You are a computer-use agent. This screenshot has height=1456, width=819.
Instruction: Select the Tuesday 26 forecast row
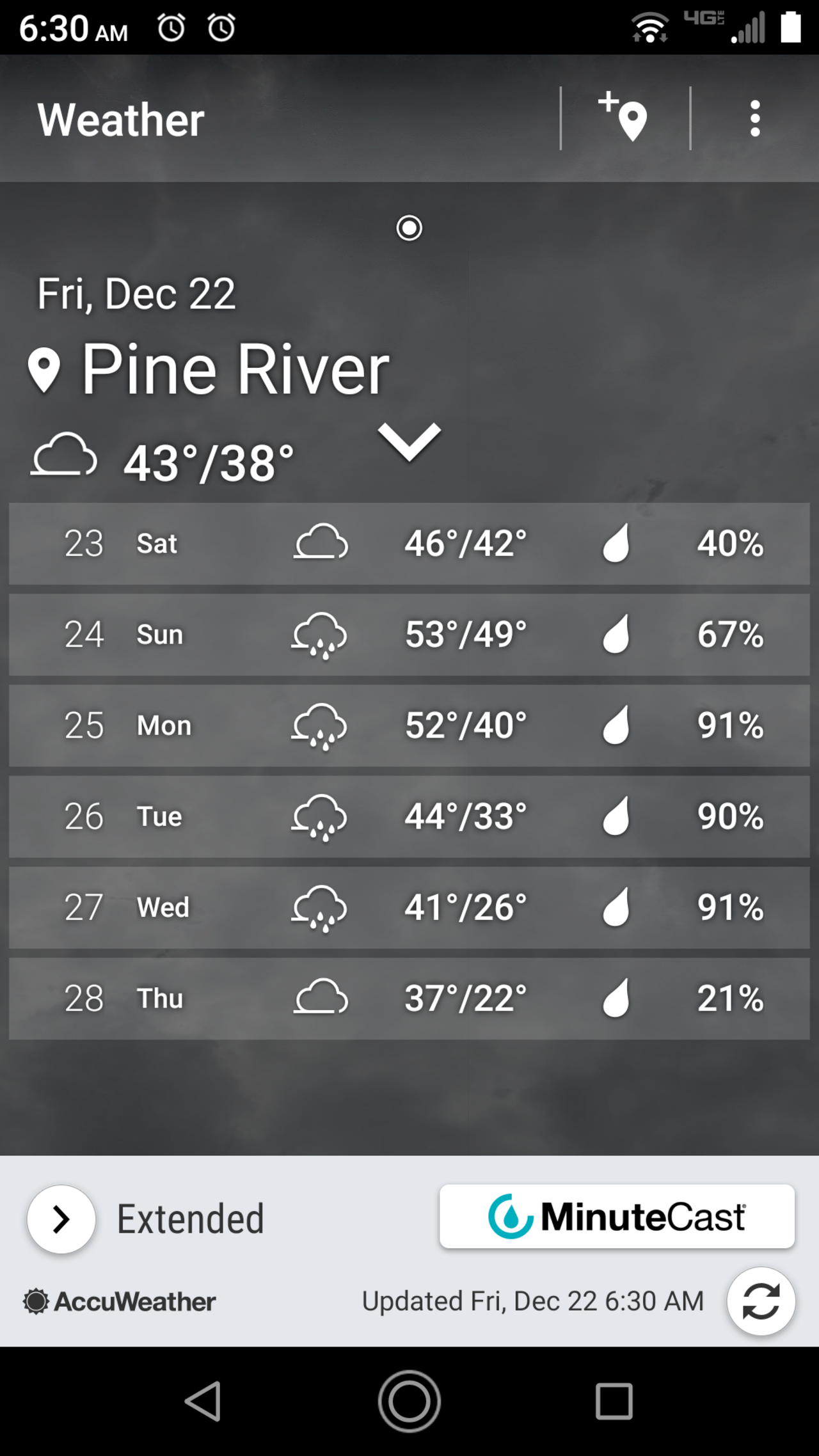(x=409, y=816)
